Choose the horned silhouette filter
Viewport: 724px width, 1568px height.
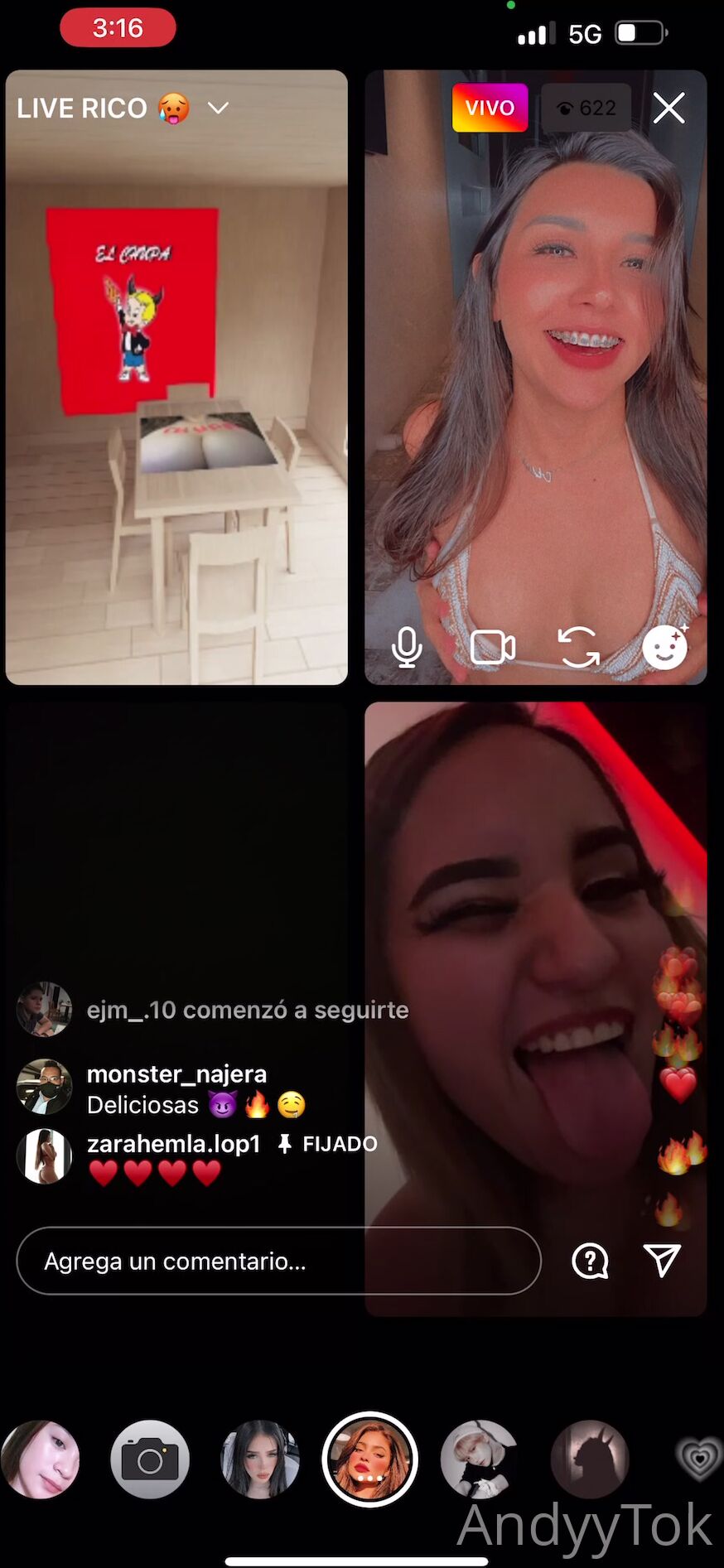pos(590,1460)
